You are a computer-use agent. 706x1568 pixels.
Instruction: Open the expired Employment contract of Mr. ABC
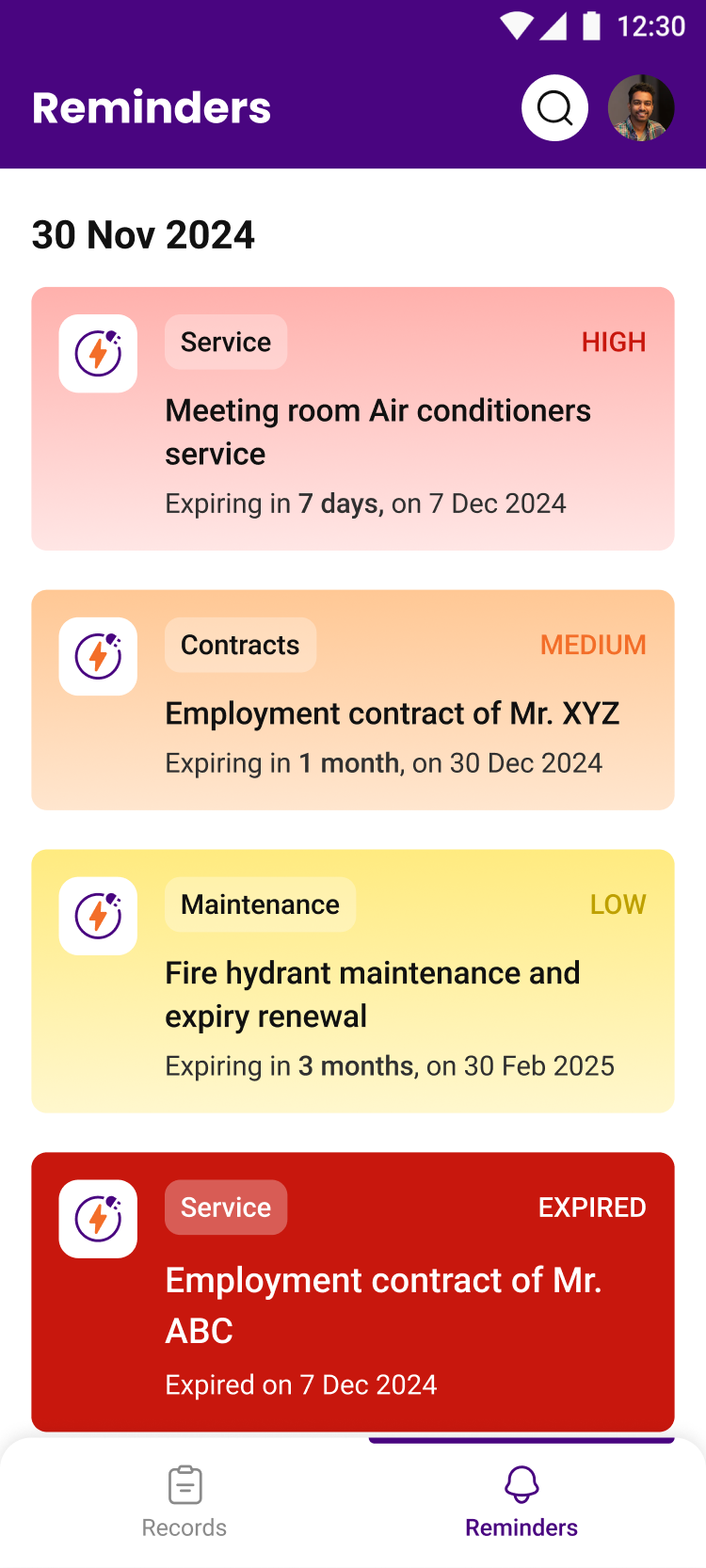point(353,1292)
